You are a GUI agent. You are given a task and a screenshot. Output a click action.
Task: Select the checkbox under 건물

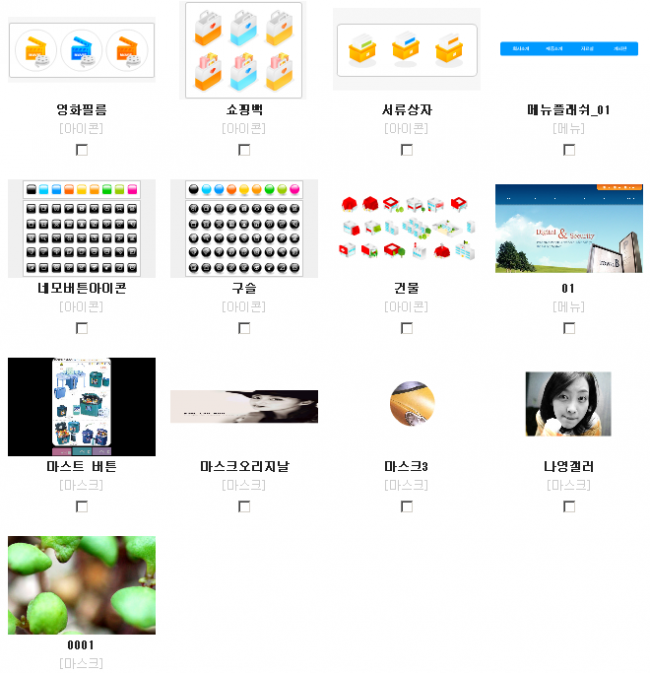[407, 328]
